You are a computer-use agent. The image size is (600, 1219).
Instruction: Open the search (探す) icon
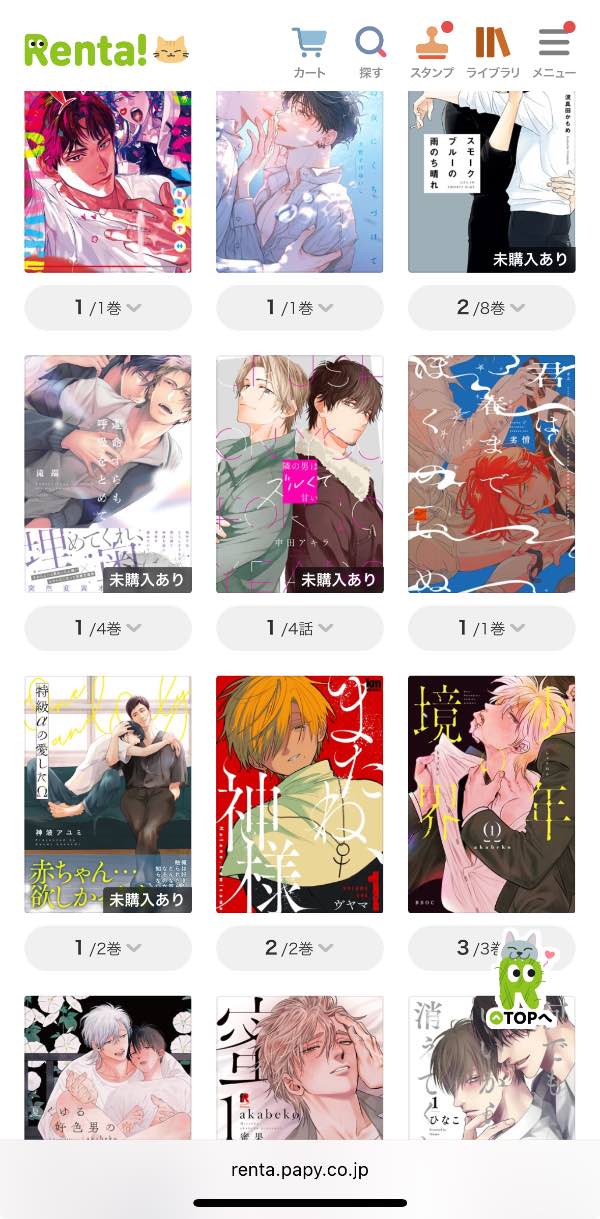(x=371, y=52)
